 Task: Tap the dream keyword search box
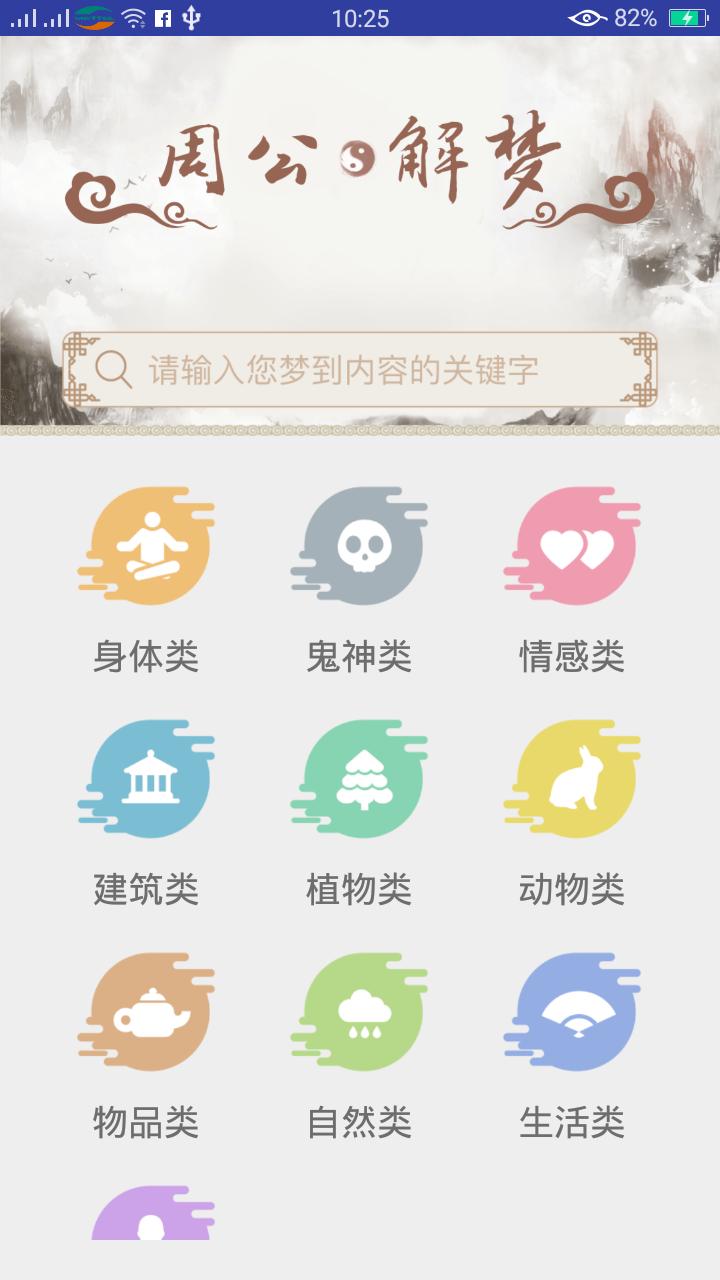[x=360, y=370]
